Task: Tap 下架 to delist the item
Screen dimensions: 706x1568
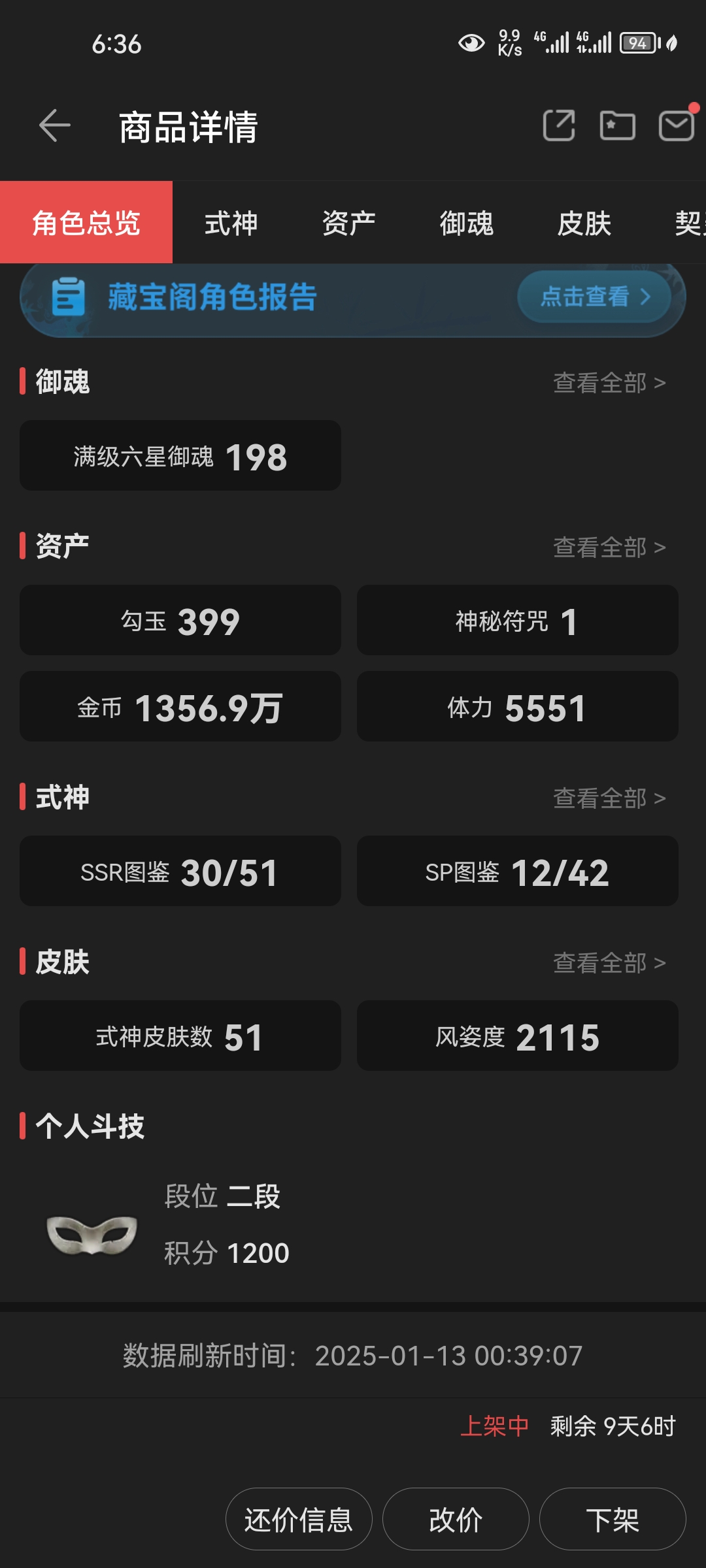Action: click(x=613, y=1519)
